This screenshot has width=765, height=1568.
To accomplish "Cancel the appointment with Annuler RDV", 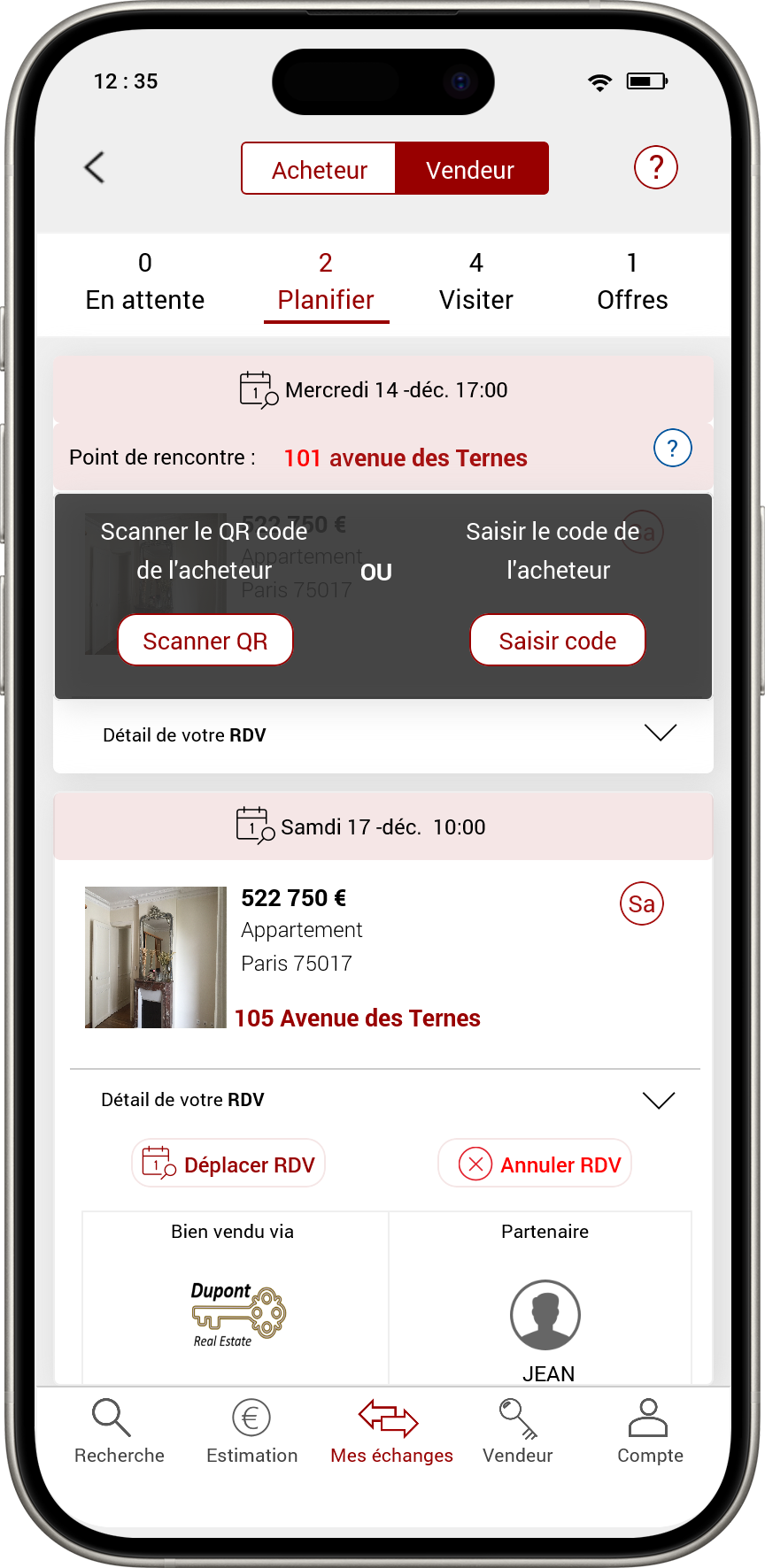I will [x=535, y=1164].
